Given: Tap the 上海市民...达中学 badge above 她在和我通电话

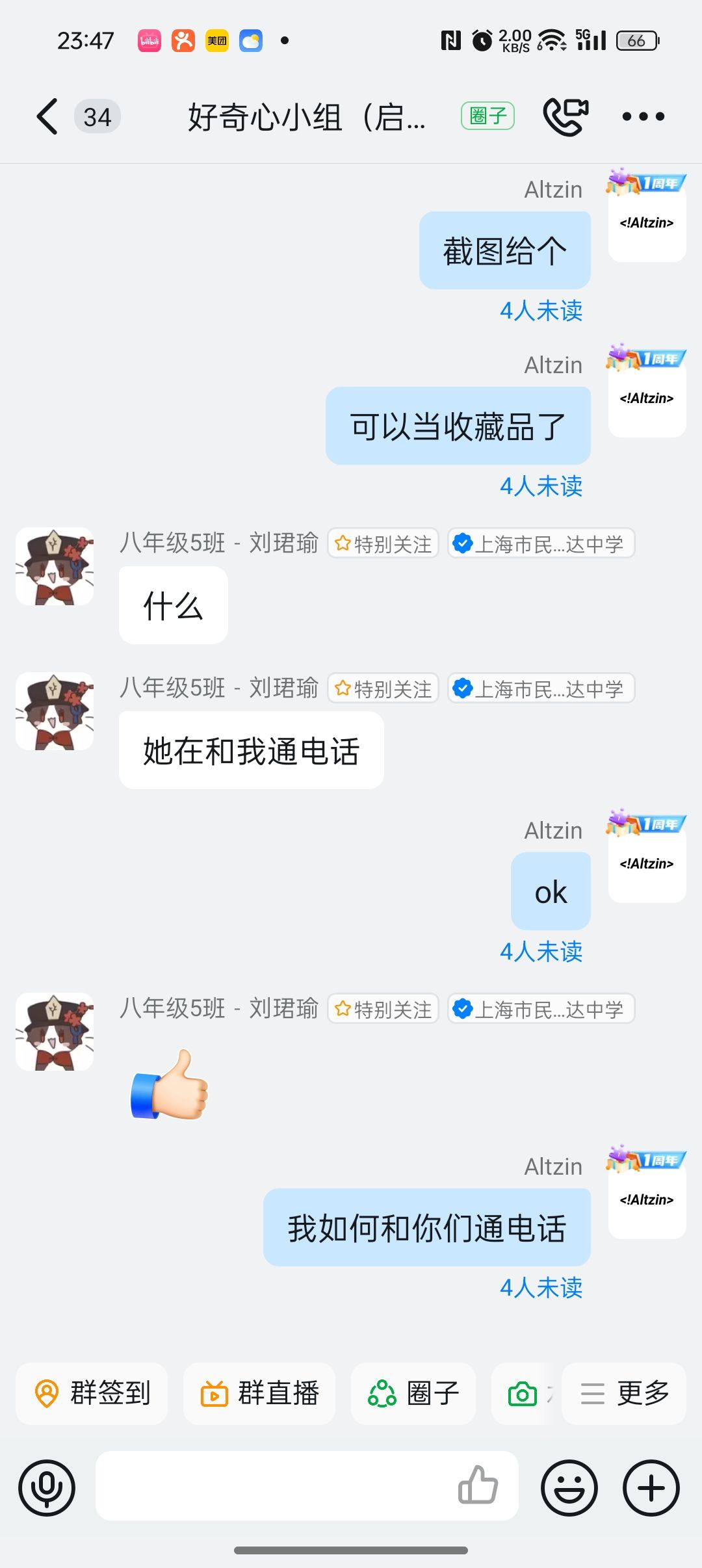Looking at the screenshot, I should click(541, 688).
